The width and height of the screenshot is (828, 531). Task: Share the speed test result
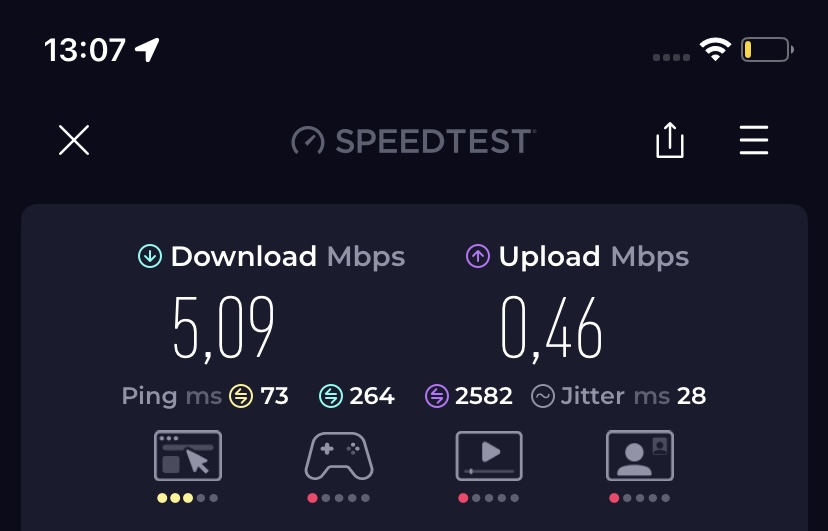[x=669, y=141]
